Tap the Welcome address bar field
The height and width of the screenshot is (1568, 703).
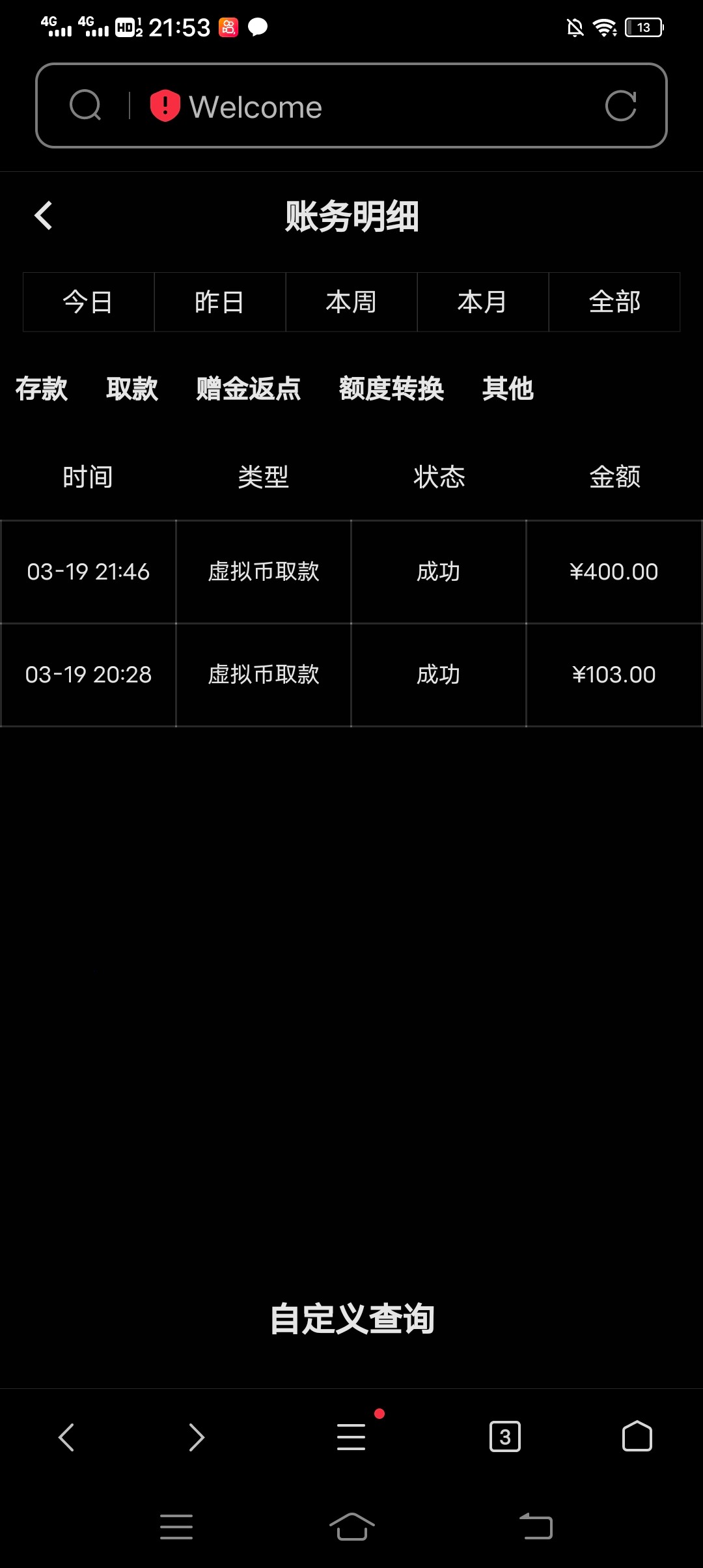click(x=365, y=107)
